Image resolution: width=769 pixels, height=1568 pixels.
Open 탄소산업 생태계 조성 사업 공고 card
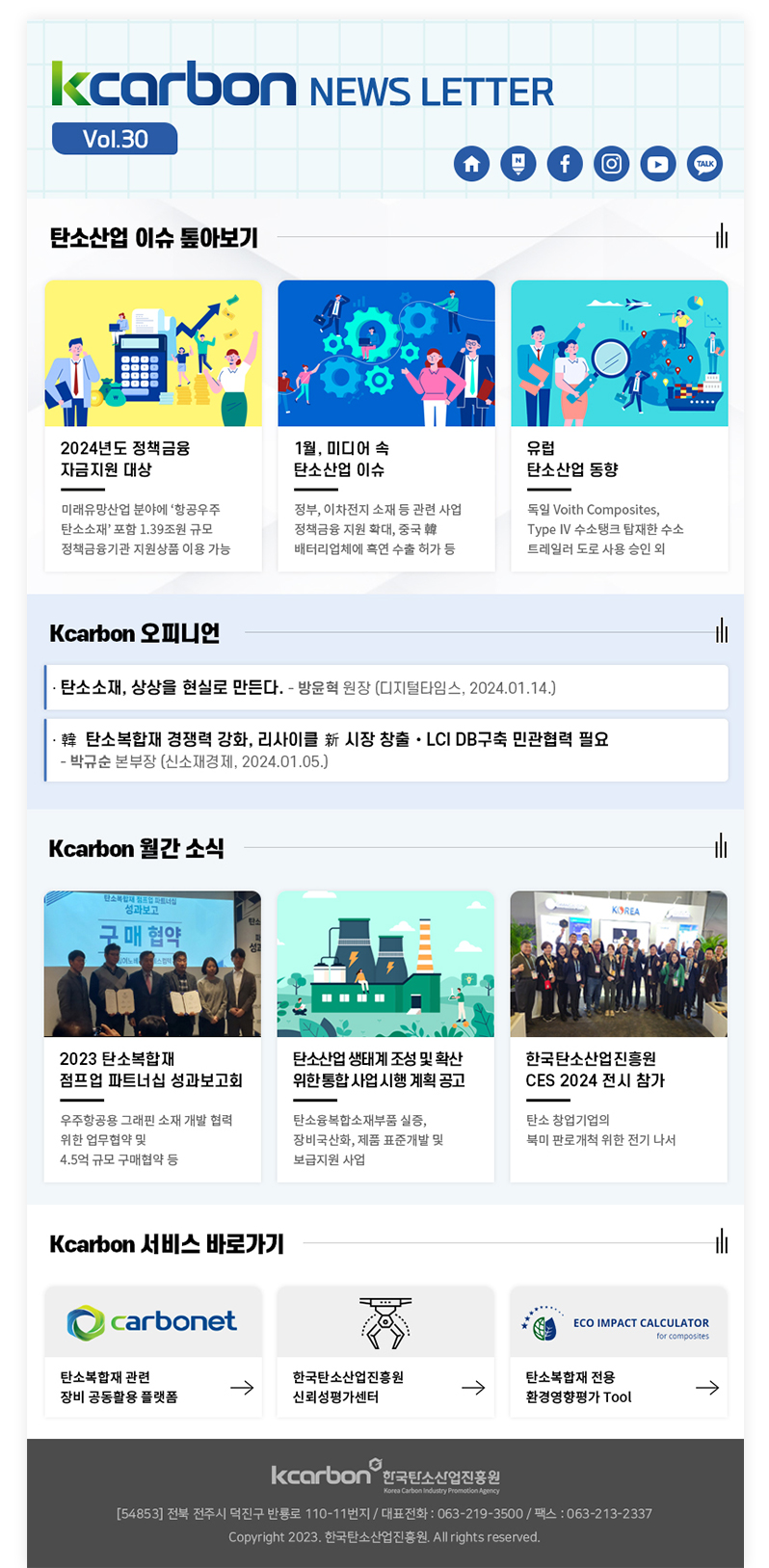tap(385, 1036)
